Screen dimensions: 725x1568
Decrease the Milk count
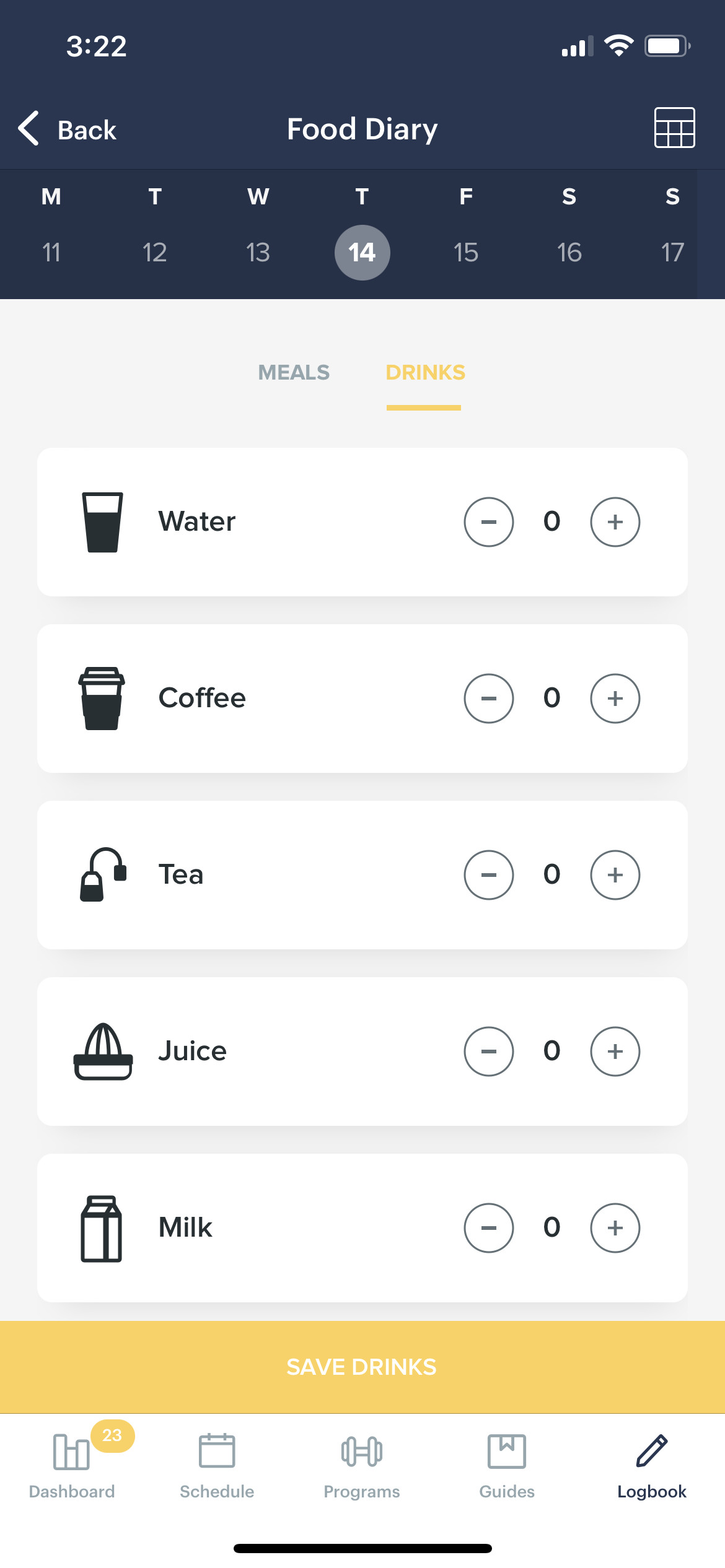click(488, 1228)
